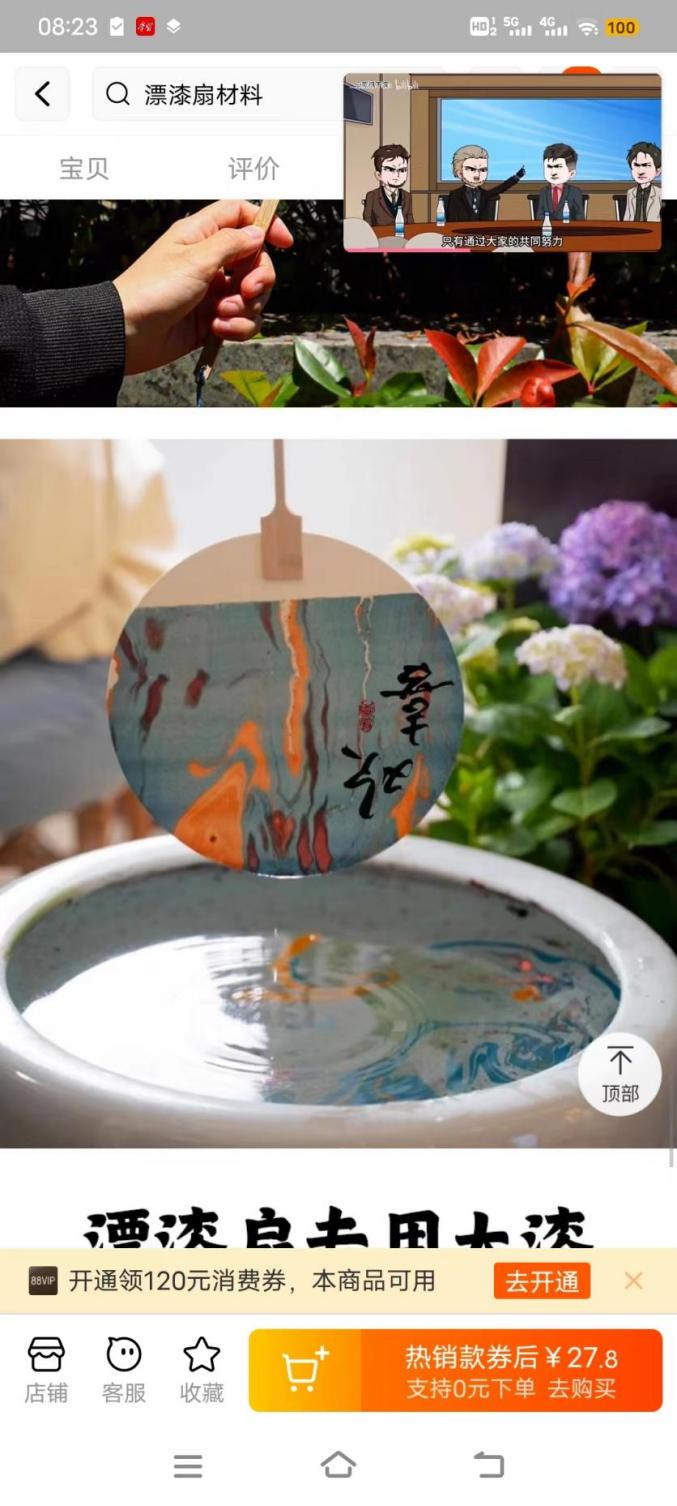Switch to the 宝贝 tab
This screenshot has height=1506, width=677.
[x=84, y=169]
